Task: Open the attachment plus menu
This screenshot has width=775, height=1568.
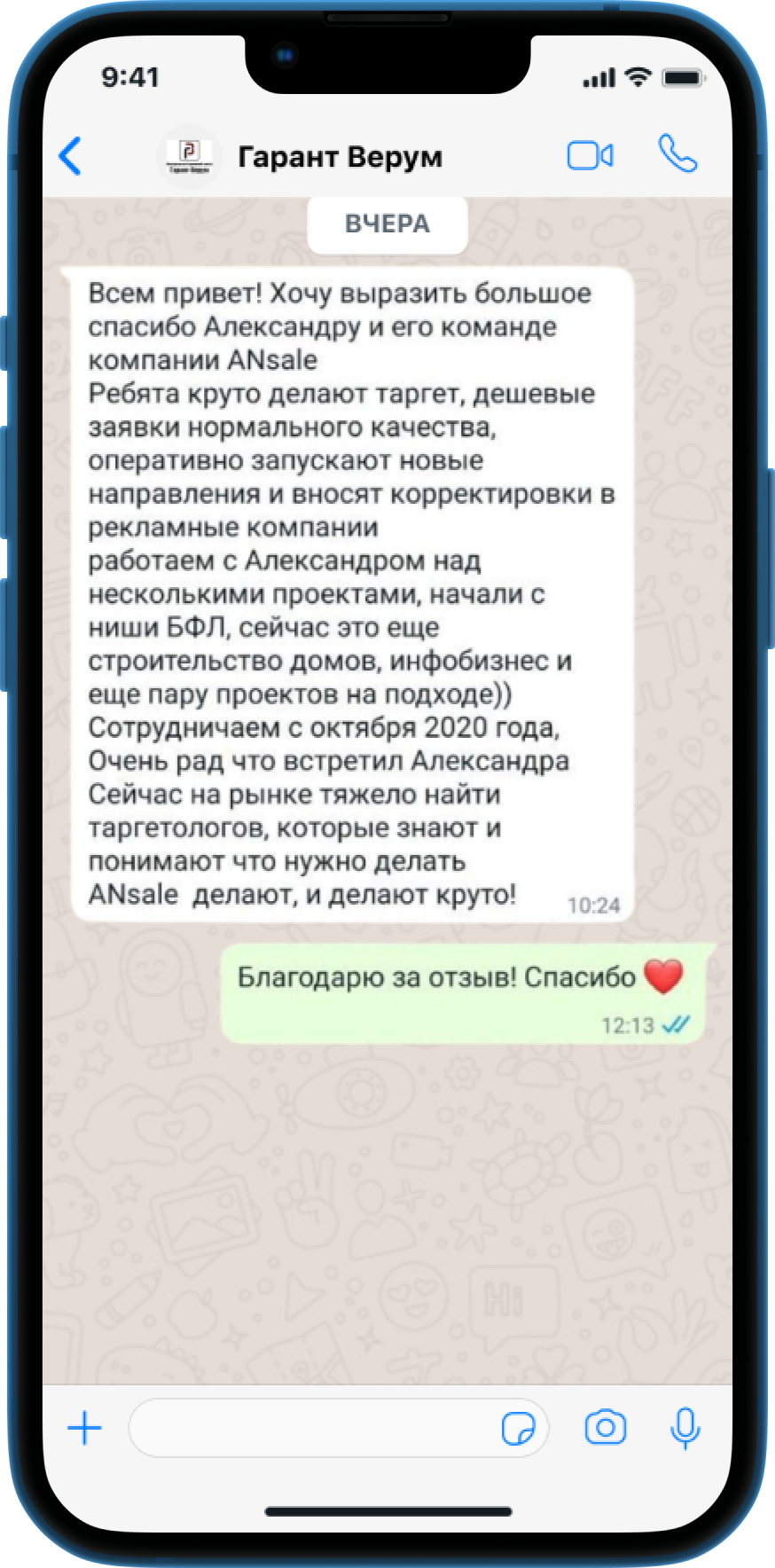Action: (85, 1428)
